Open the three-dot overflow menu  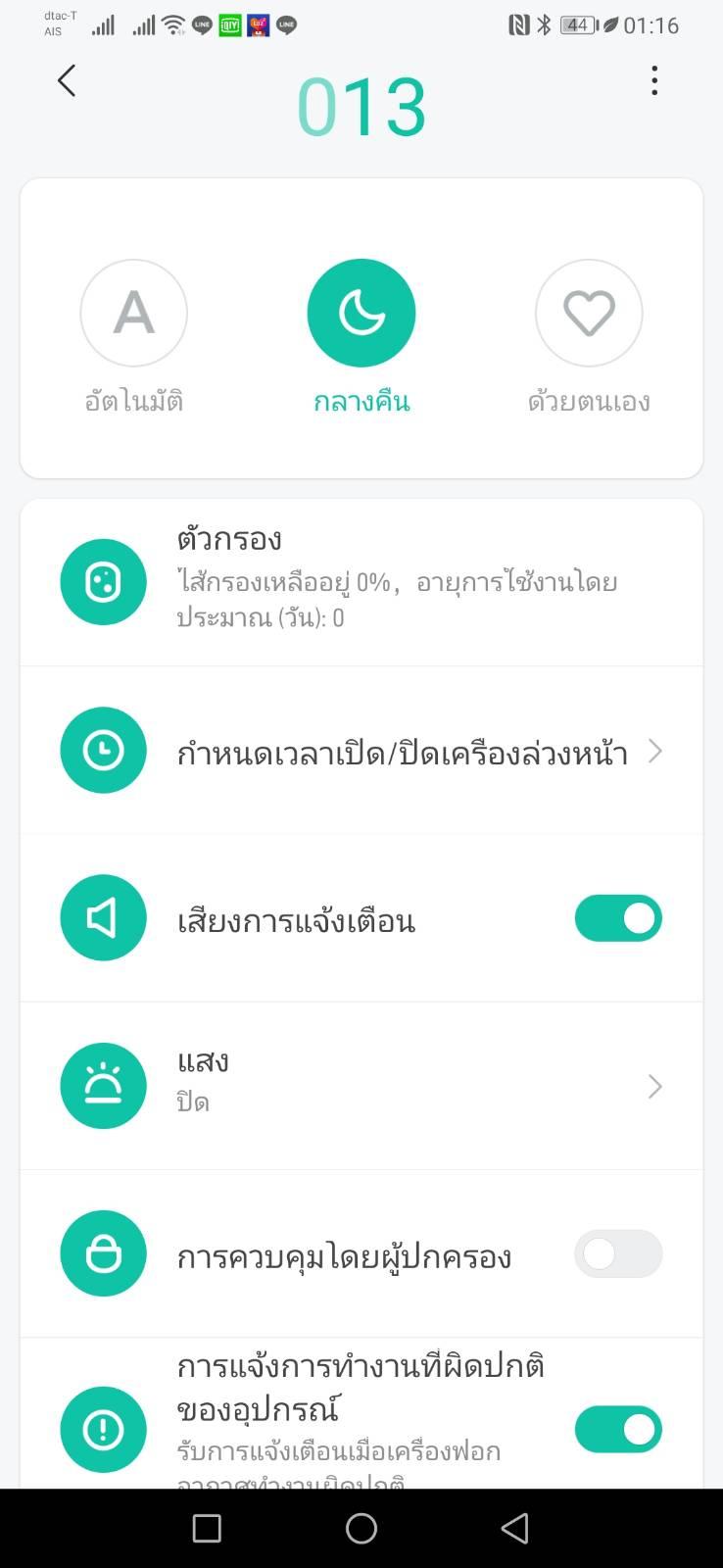[x=654, y=80]
